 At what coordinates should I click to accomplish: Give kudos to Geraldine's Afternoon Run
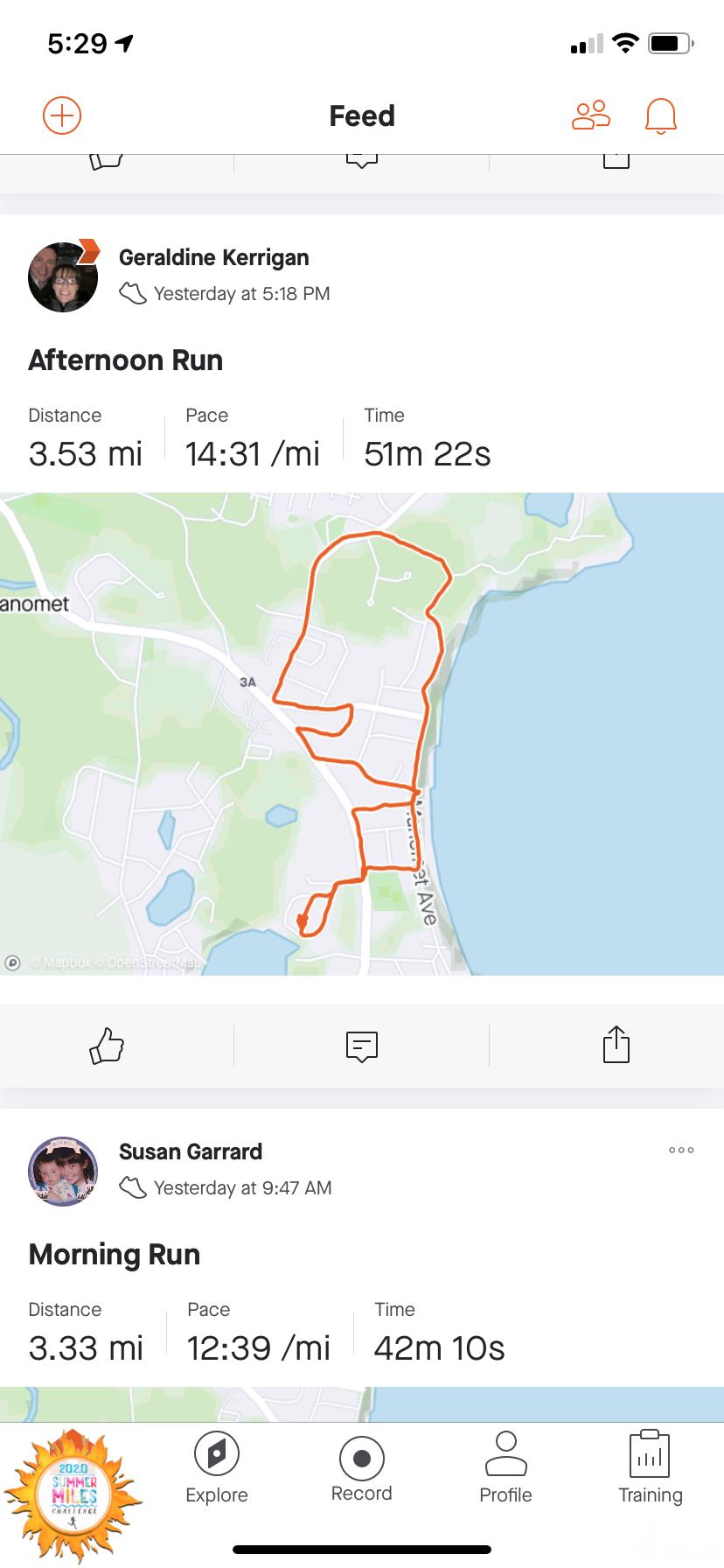pyautogui.click(x=107, y=1045)
